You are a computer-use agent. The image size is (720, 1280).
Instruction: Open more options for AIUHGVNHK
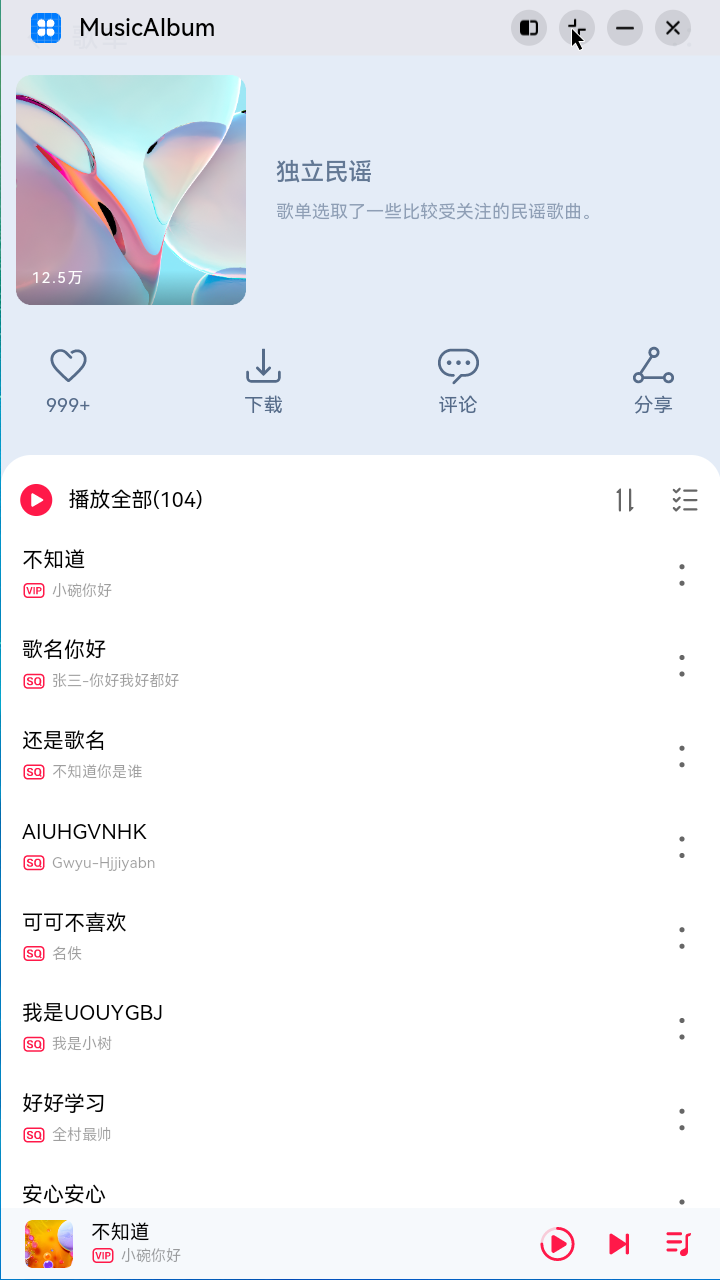pos(682,847)
